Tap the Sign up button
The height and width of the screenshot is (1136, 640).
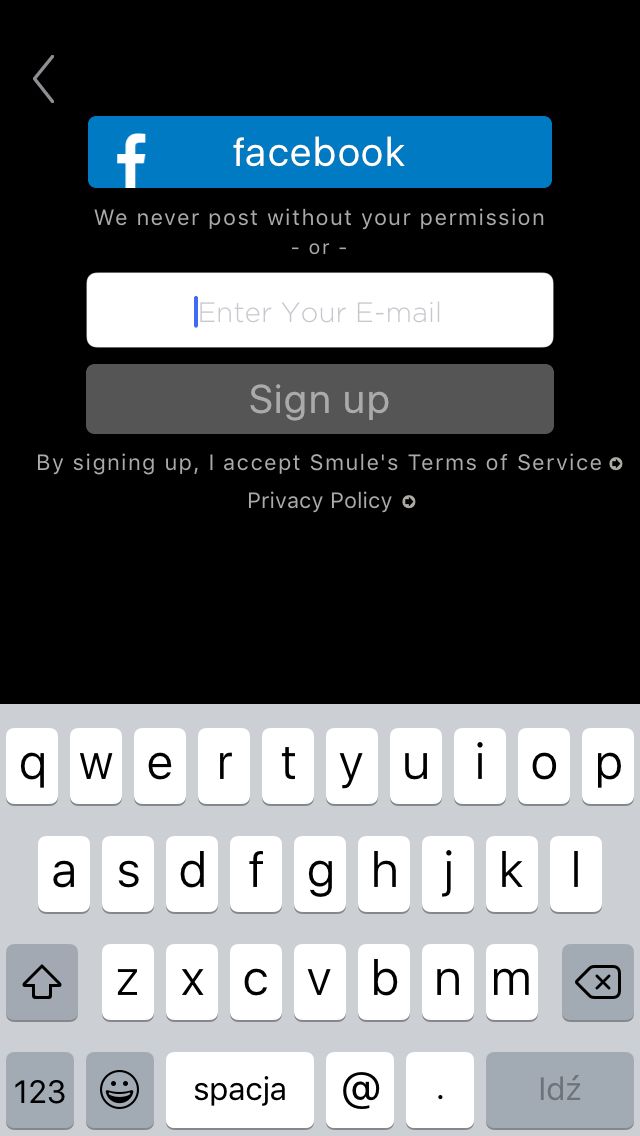320,399
